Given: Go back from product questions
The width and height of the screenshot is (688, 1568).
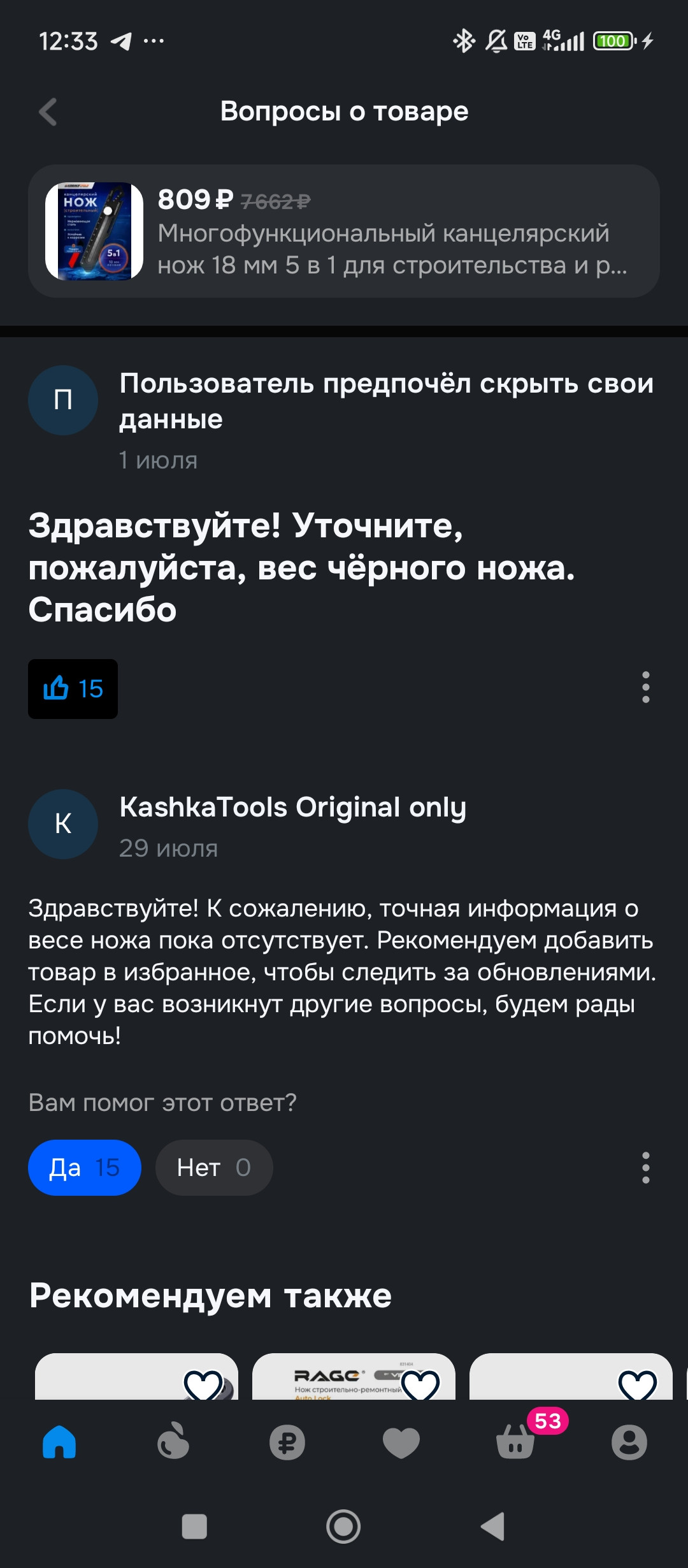Looking at the screenshot, I should pos(48,112).
